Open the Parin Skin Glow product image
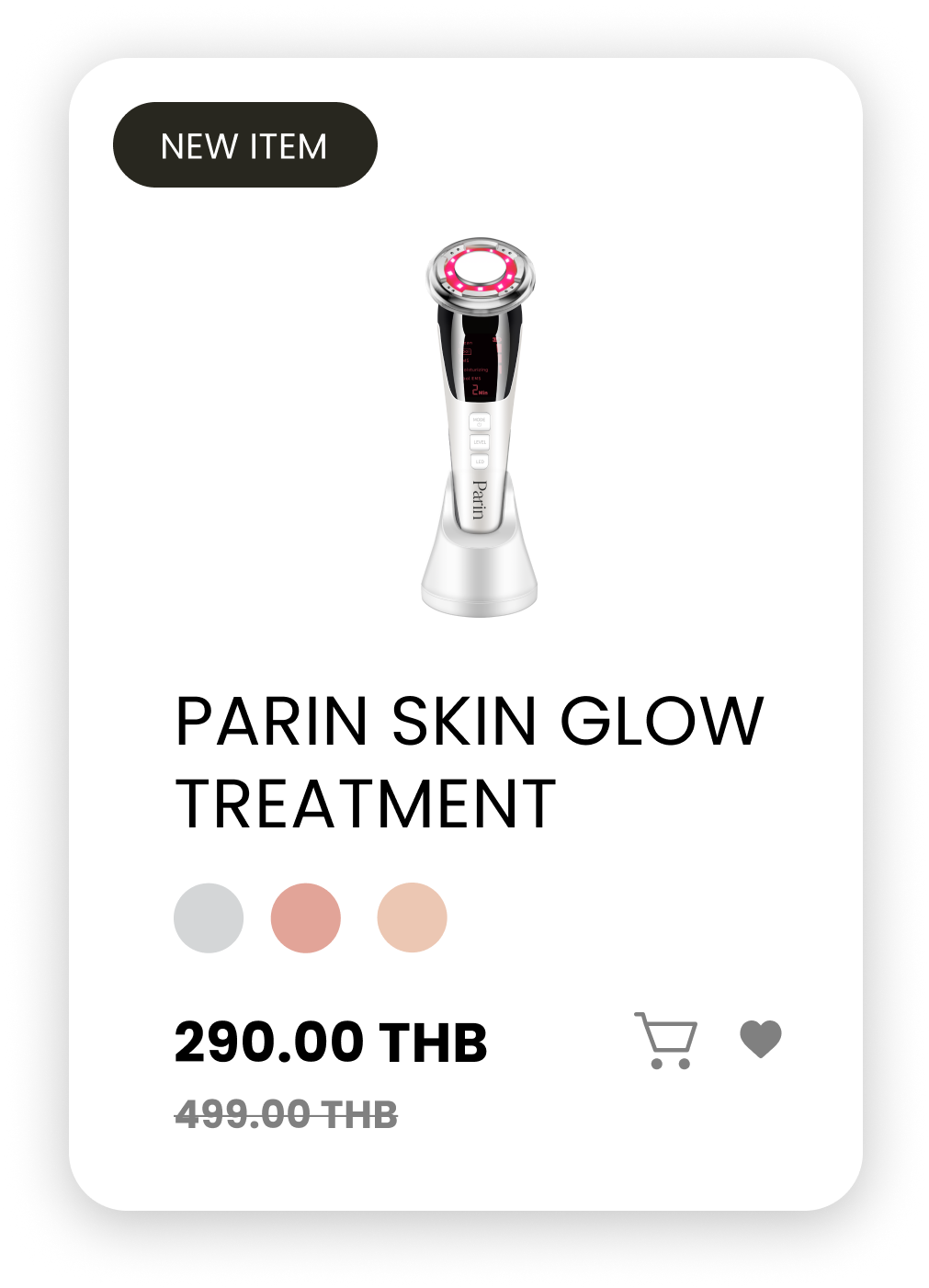 point(480,427)
